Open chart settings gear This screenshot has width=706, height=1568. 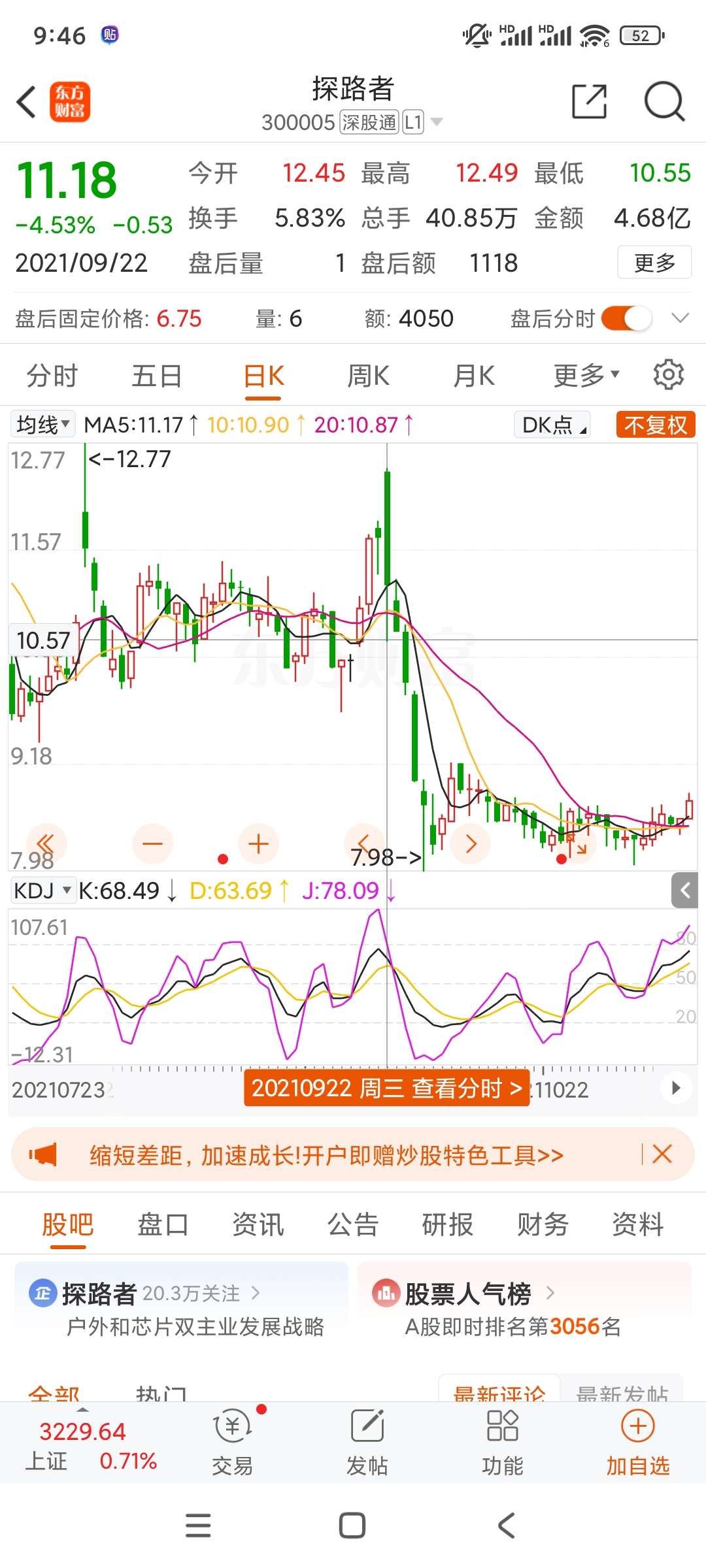click(x=668, y=375)
